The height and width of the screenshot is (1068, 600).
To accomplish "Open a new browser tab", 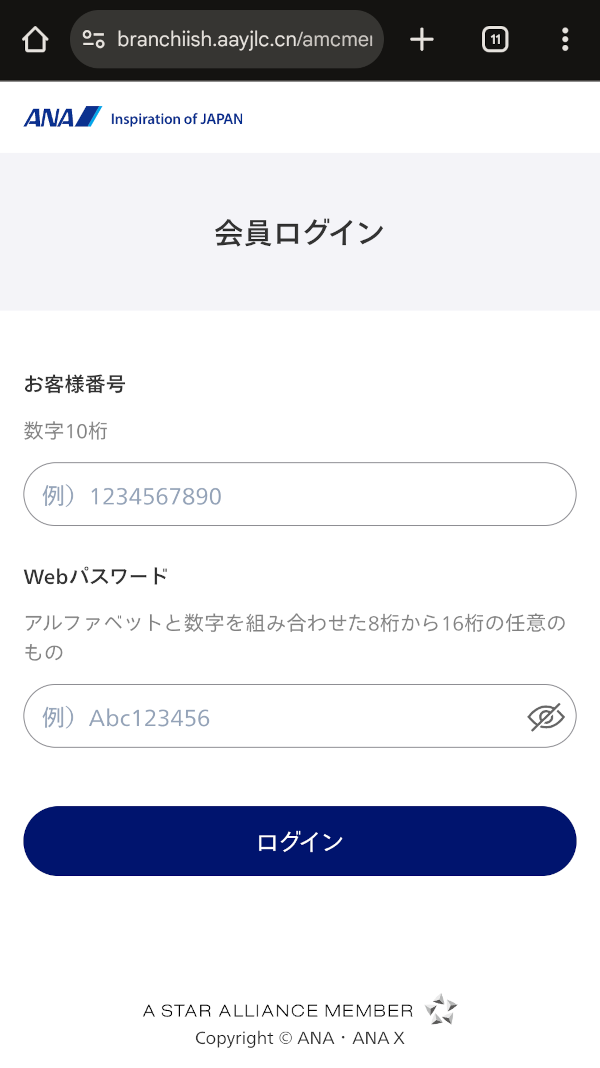I will pos(422,40).
